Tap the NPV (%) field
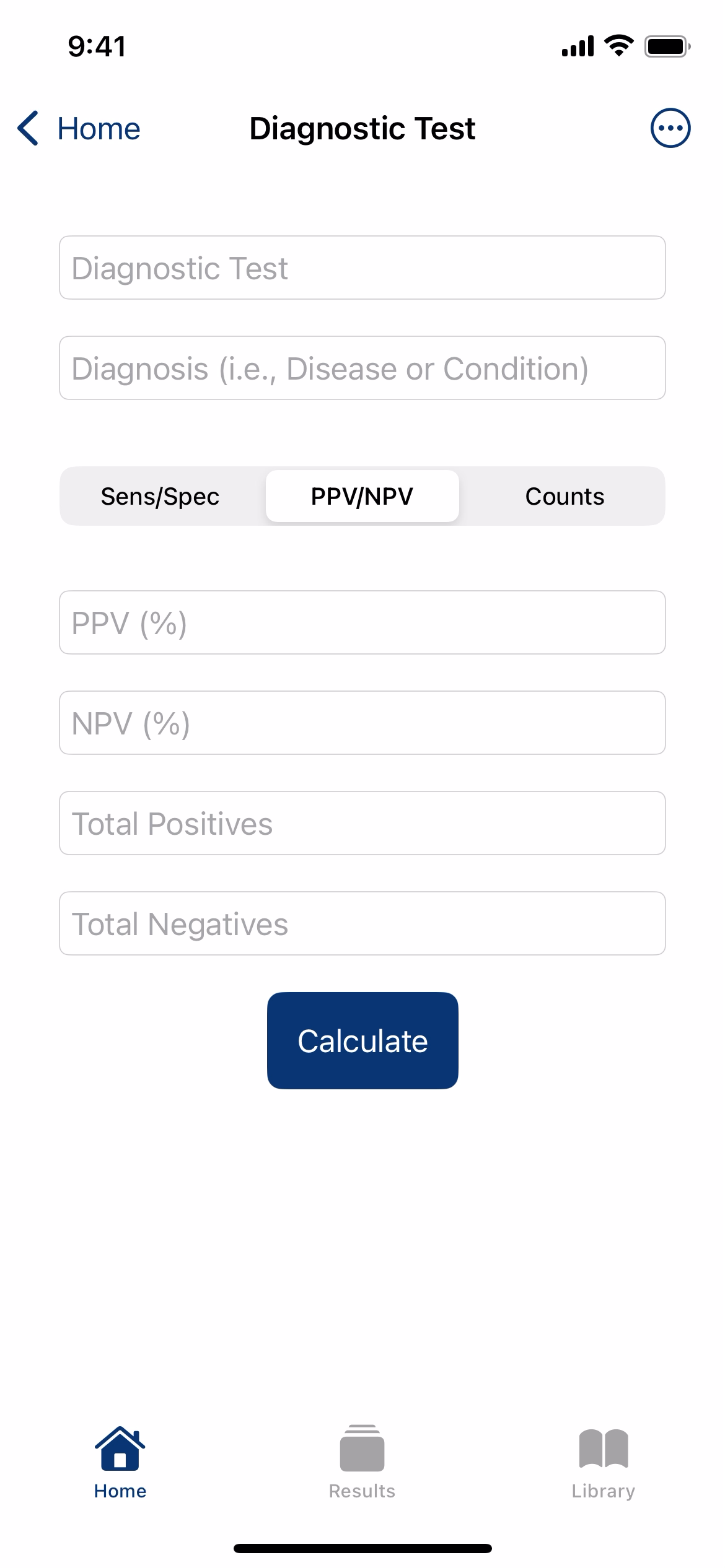The width and height of the screenshot is (725, 1568). point(362,723)
